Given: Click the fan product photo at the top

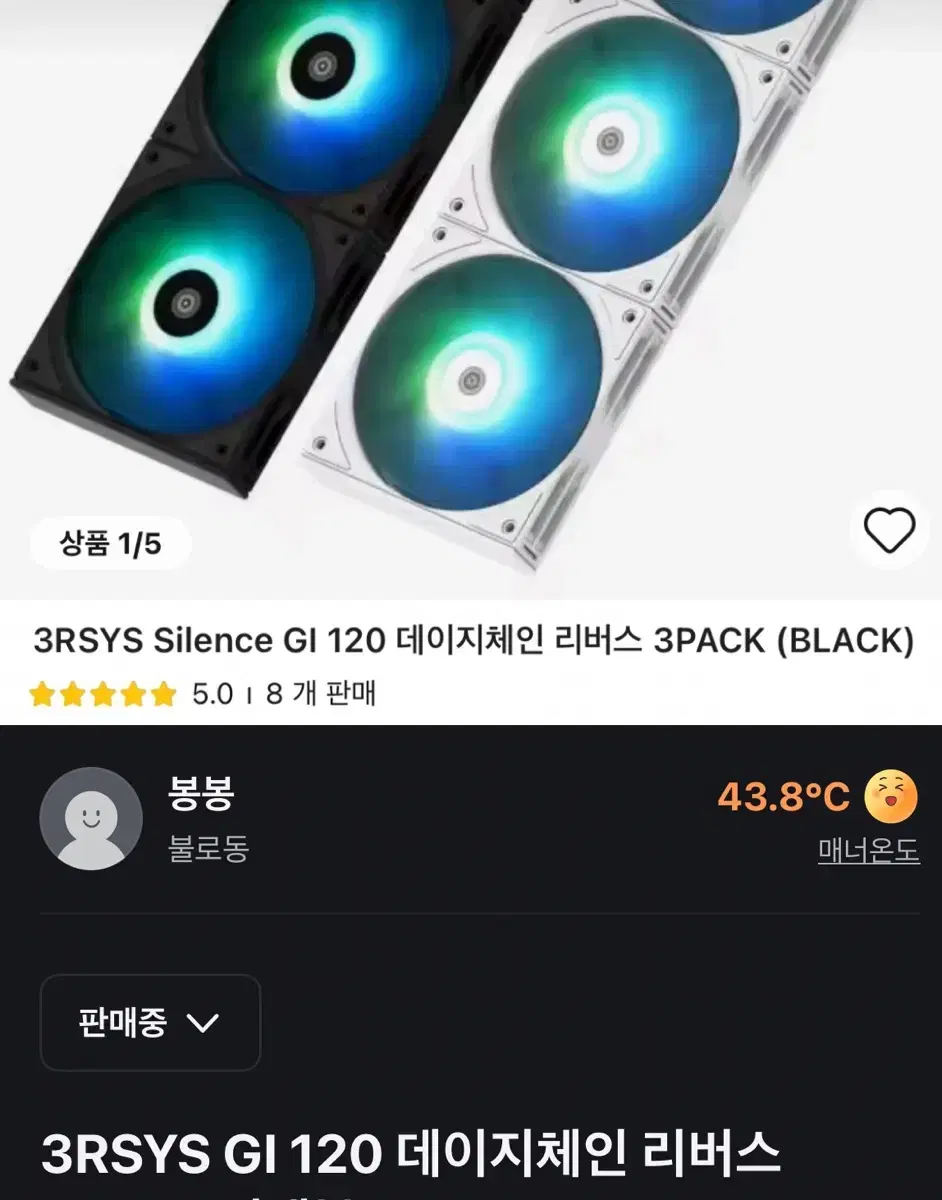Looking at the screenshot, I should coord(471,280).
